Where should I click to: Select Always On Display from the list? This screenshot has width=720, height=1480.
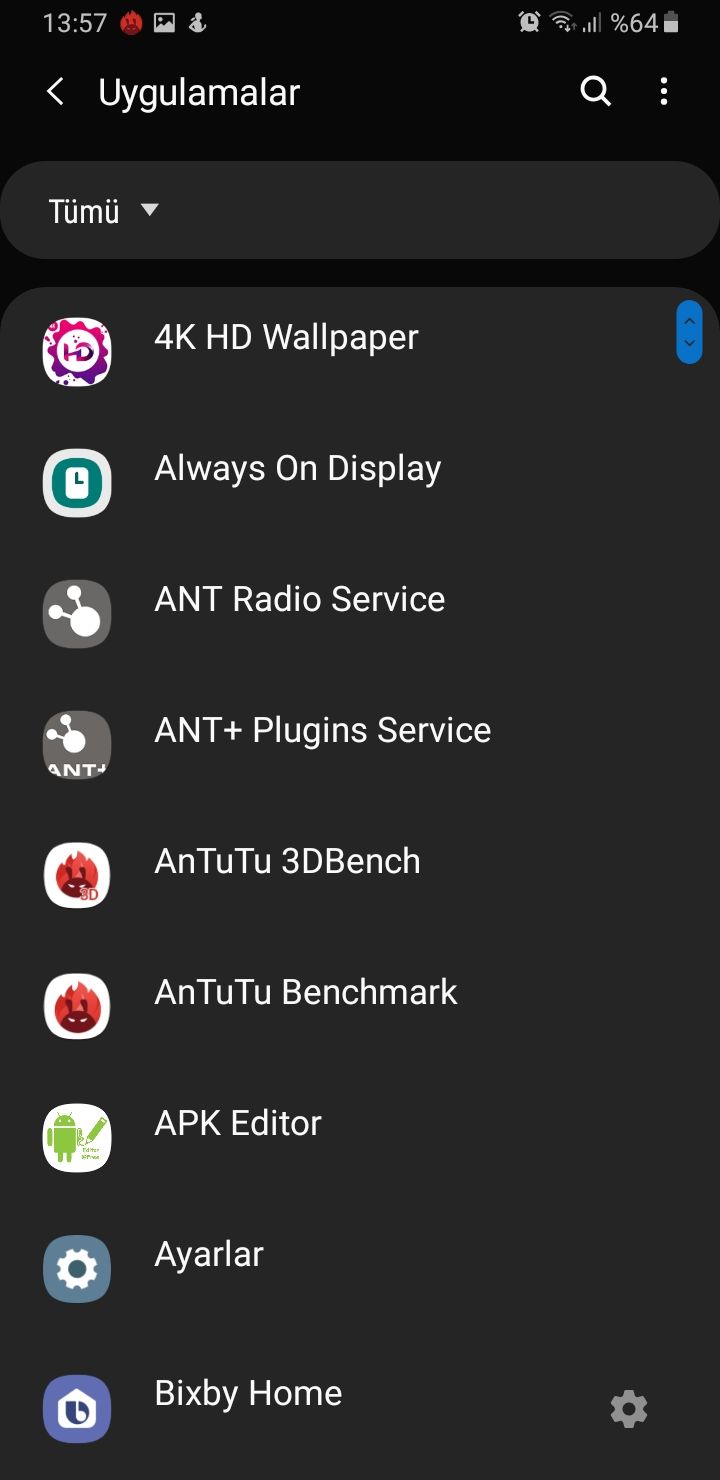pyautogui.click(x=297, y=469)
